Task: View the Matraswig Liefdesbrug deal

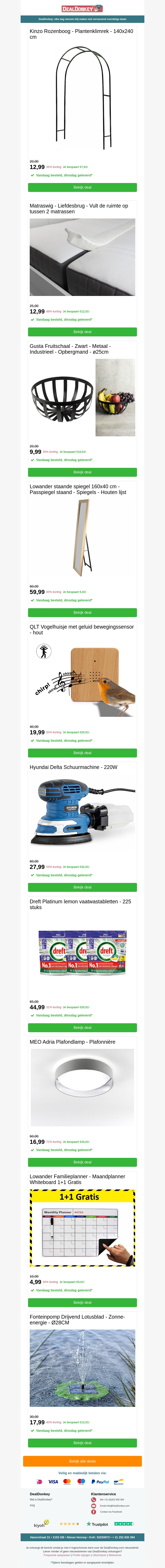Action: pos(82,332)
